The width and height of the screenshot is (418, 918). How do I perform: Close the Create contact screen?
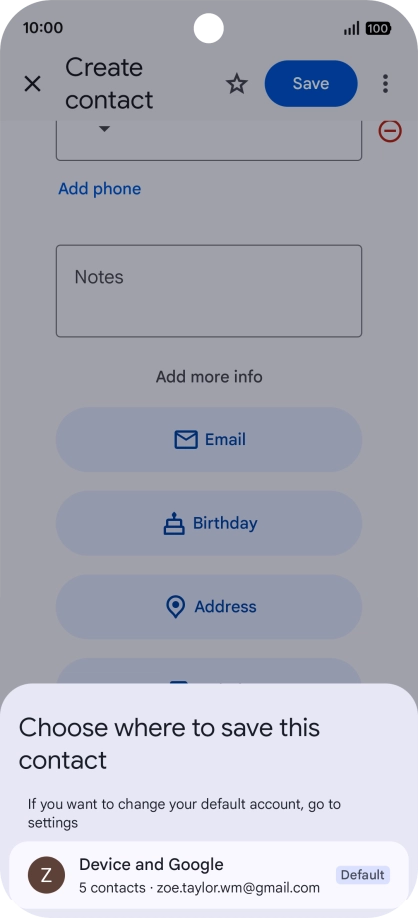[32, 84]
